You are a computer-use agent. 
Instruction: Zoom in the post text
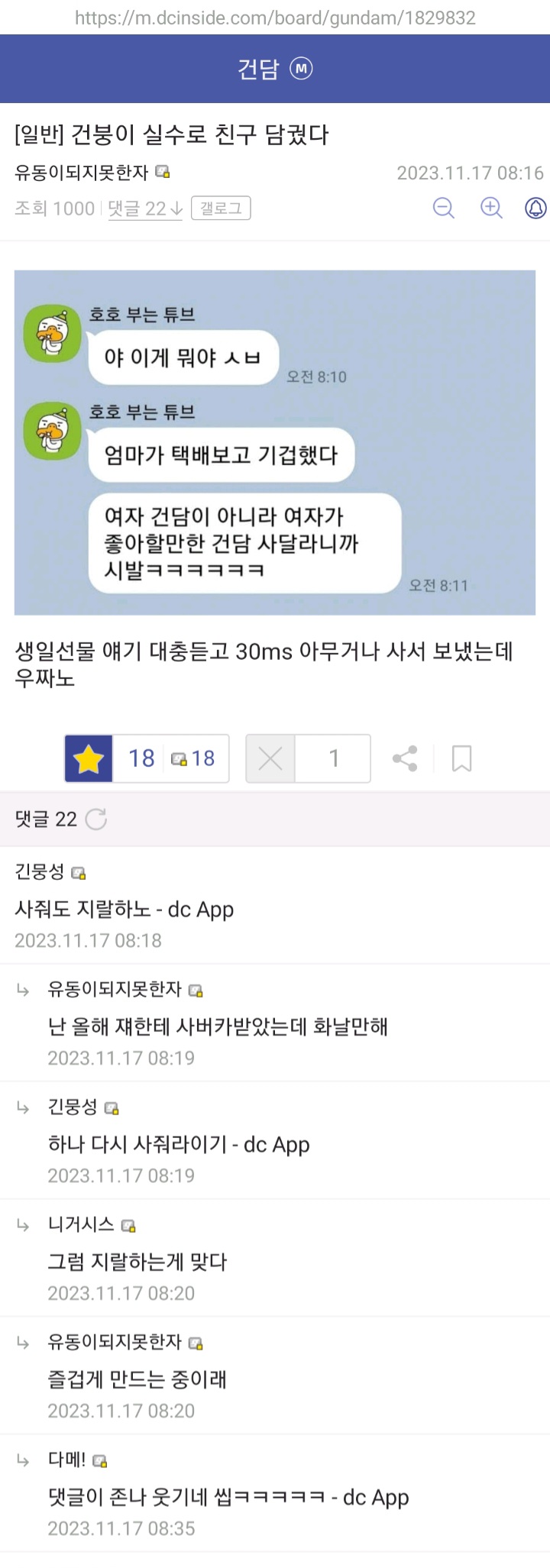(491, 208)
